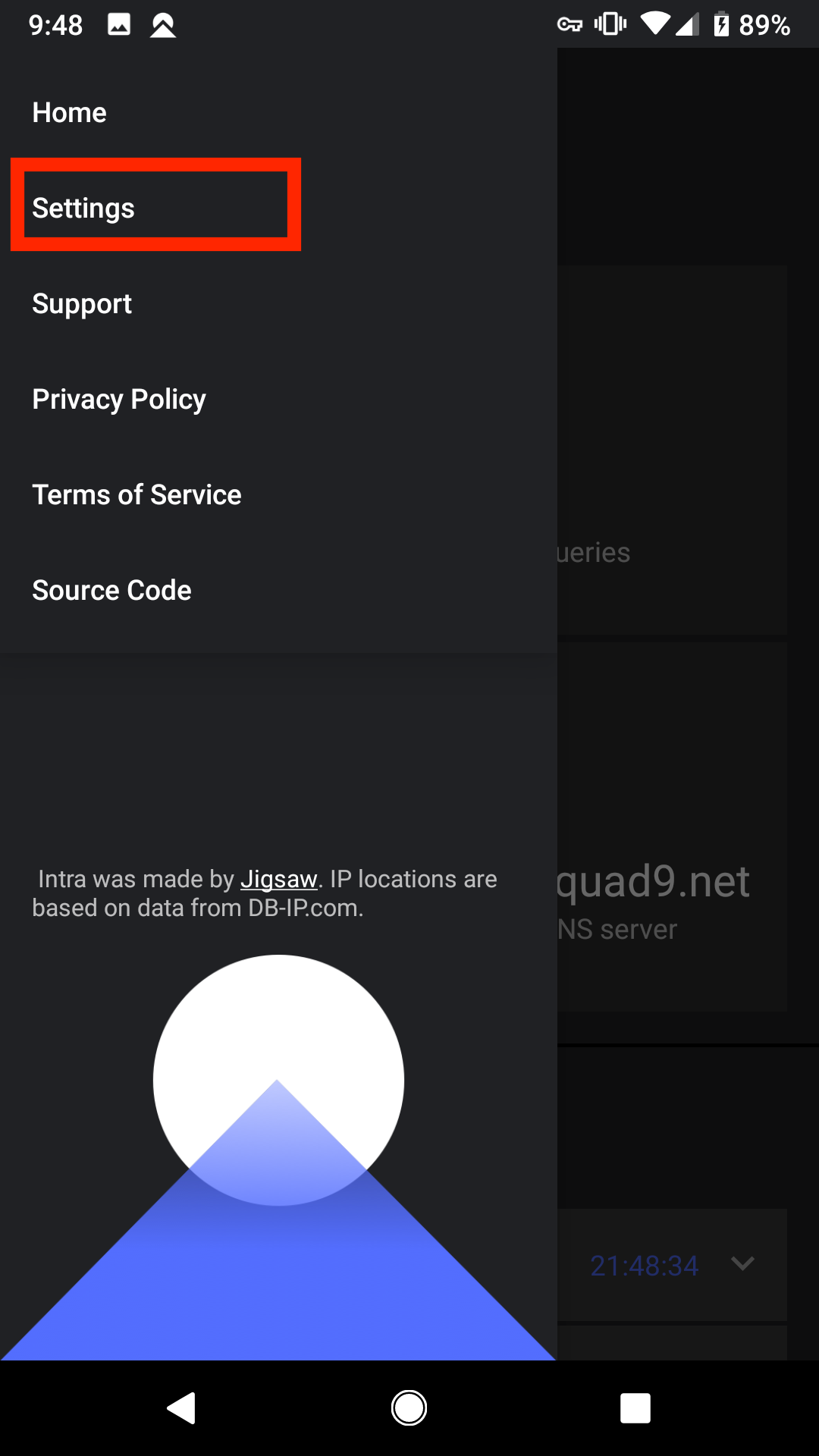Tap the VPN key icon in status bar
Screen dimensions: 819x1456
point(568,24)
